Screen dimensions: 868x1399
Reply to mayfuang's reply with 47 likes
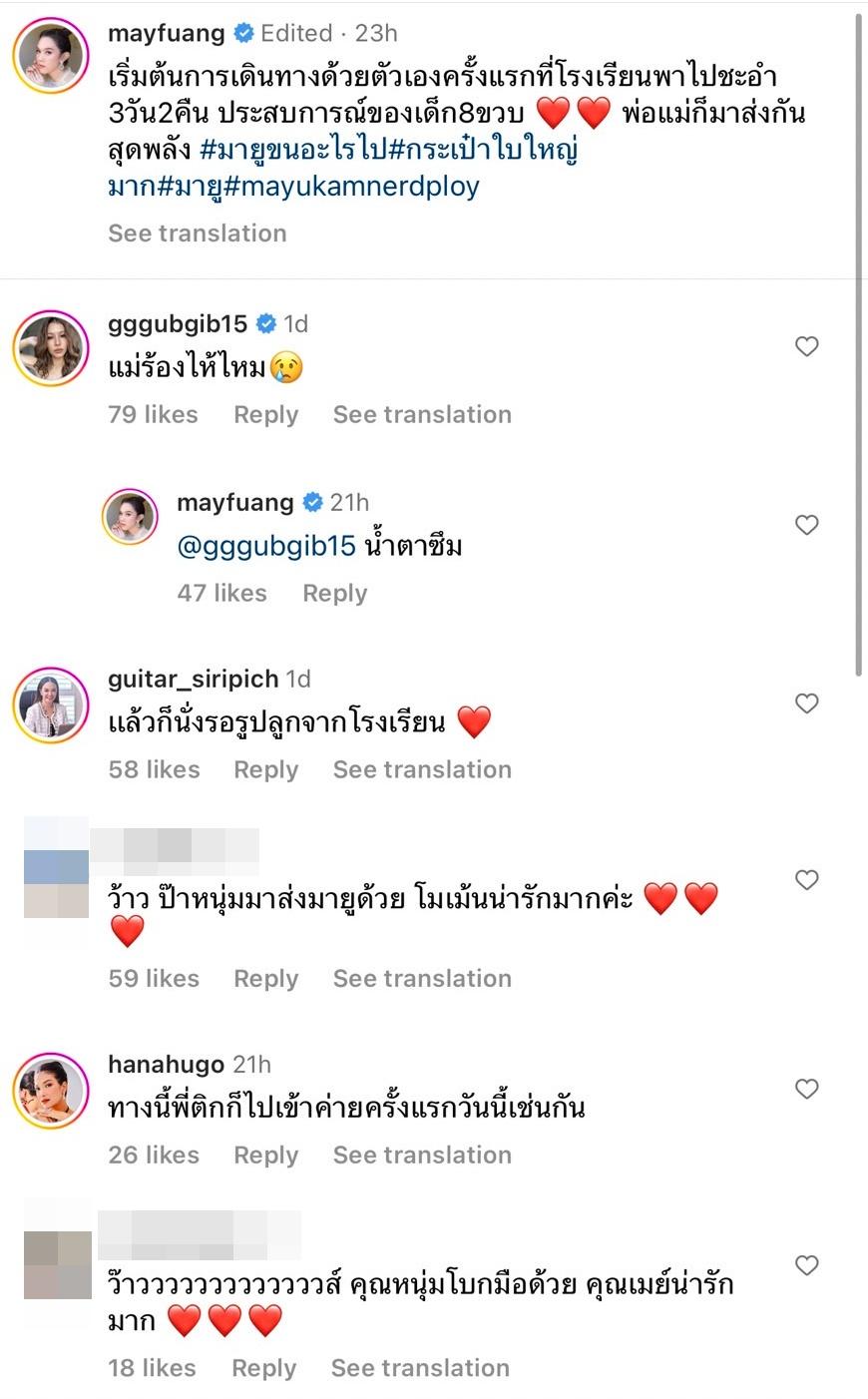334,594
